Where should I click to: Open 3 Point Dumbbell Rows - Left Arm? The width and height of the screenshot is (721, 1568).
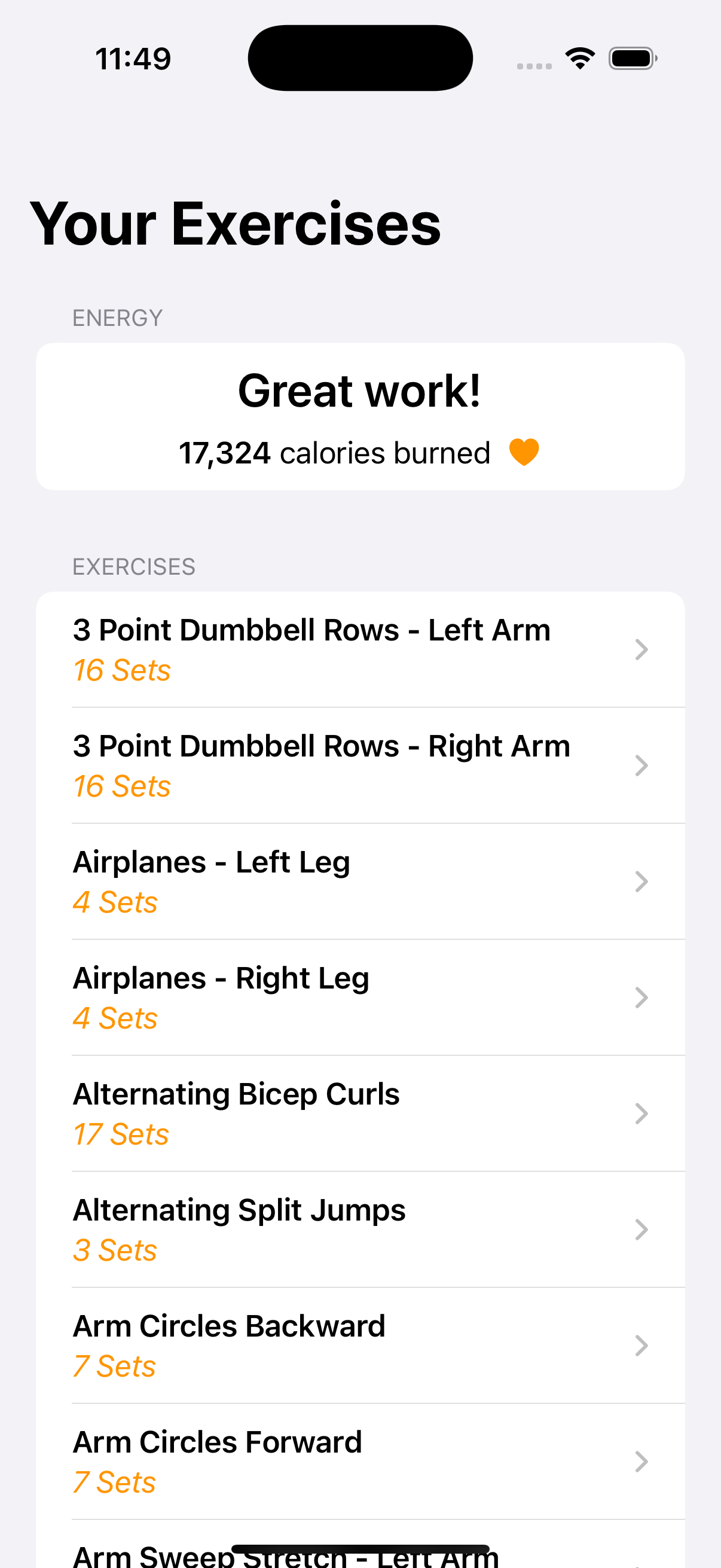click(x=360, y=649)
